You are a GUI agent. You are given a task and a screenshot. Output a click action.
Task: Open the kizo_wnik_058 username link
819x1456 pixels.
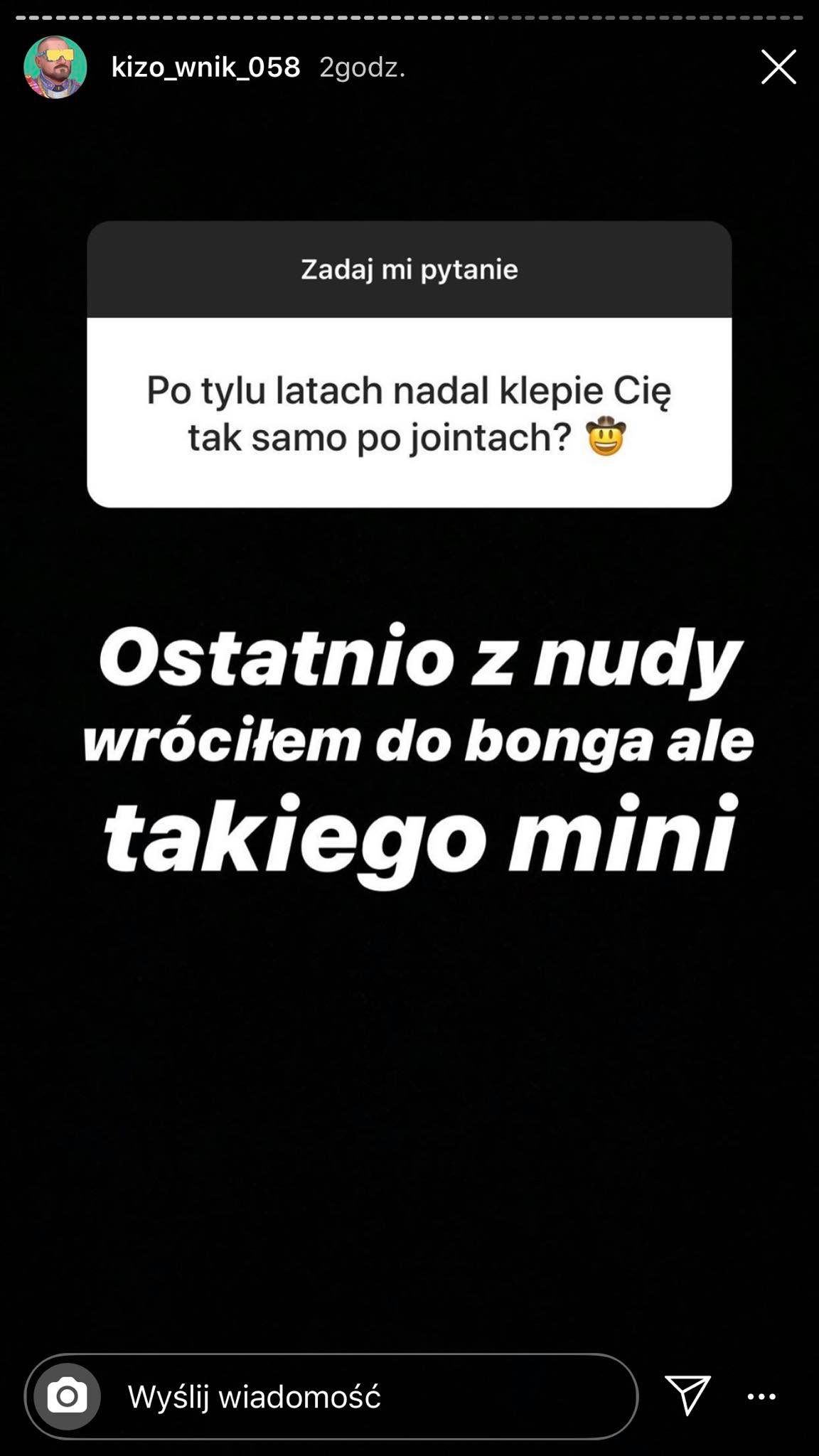206,68
